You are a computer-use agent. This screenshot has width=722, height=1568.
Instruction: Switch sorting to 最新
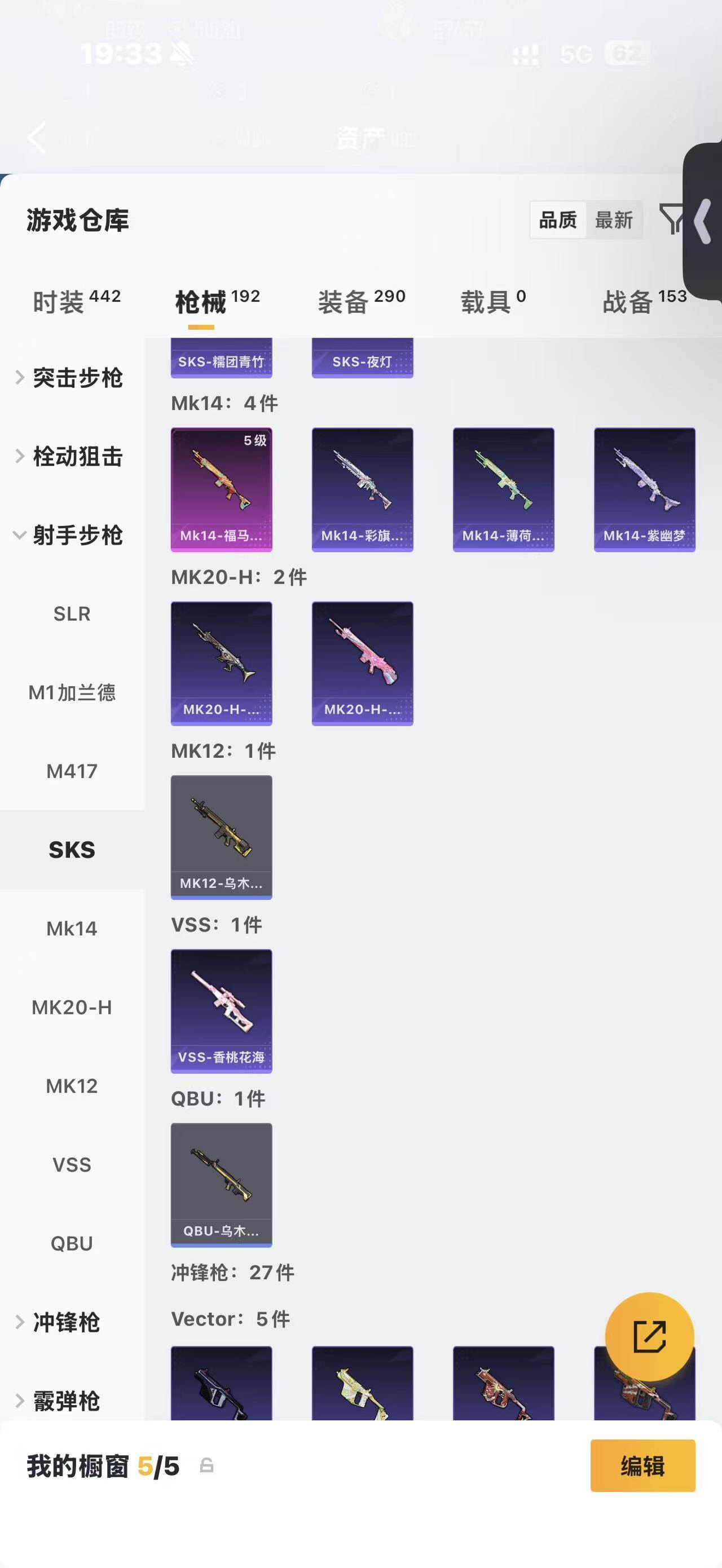(614, 220)
